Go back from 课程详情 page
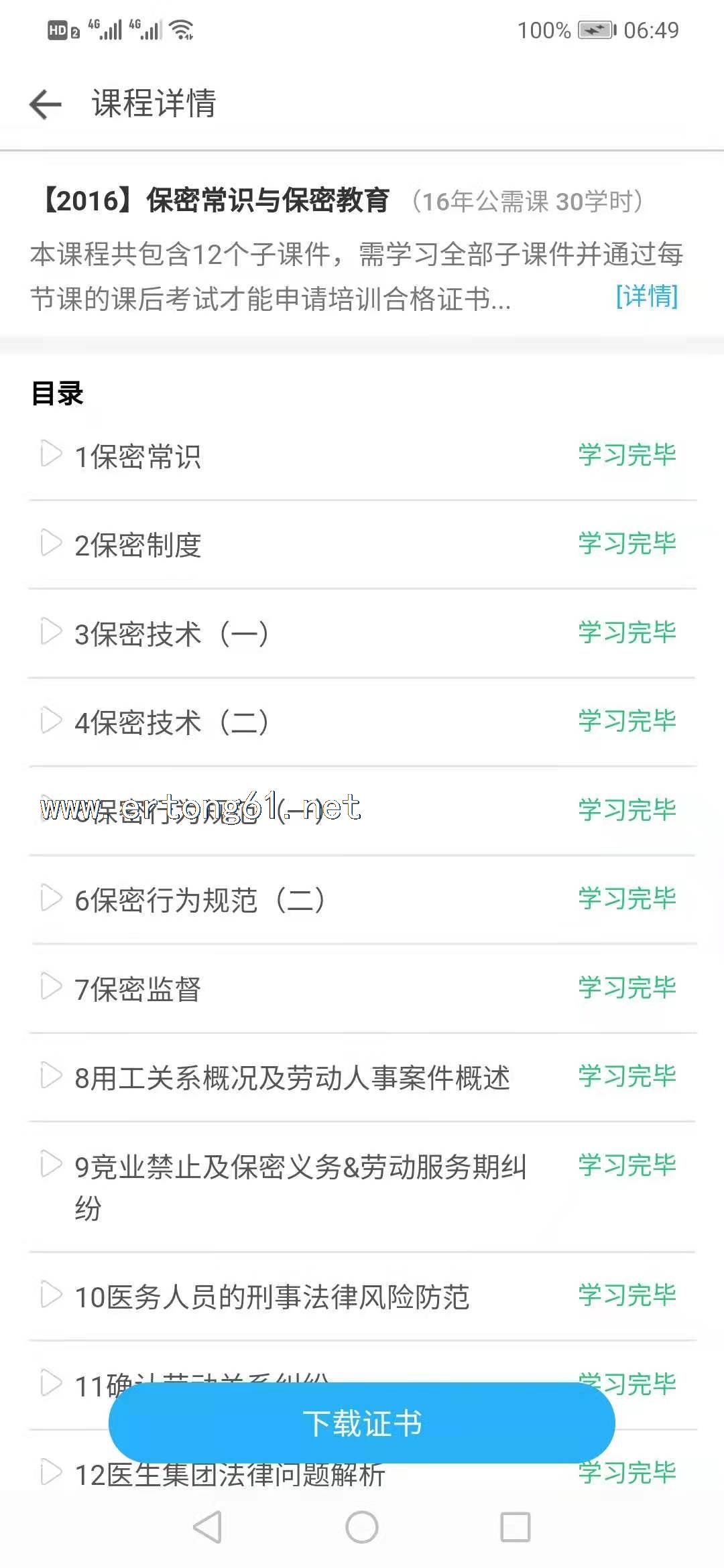Image resolution: width=724 pixels, height=1568 pixels. (x=46, y=105)
